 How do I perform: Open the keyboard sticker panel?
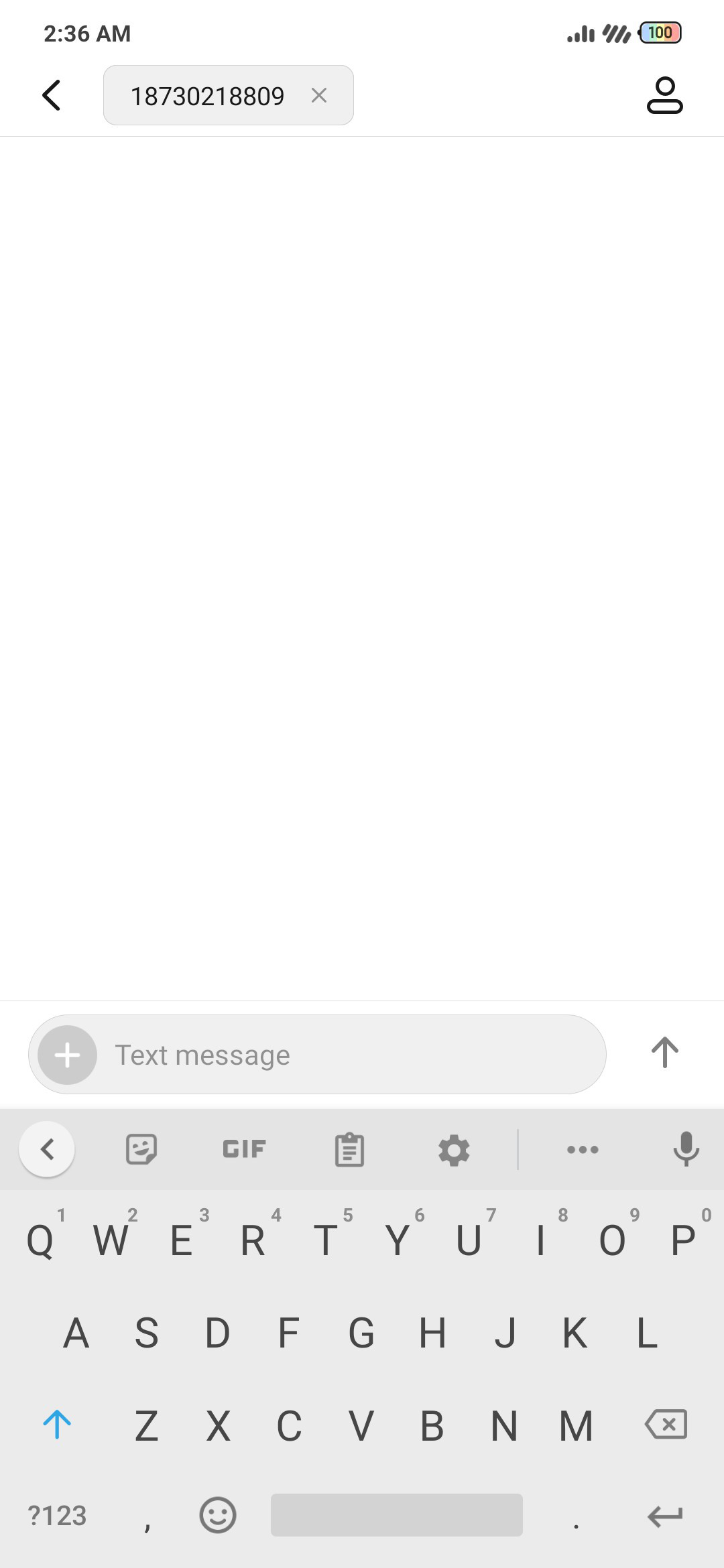pos(141,1150)
